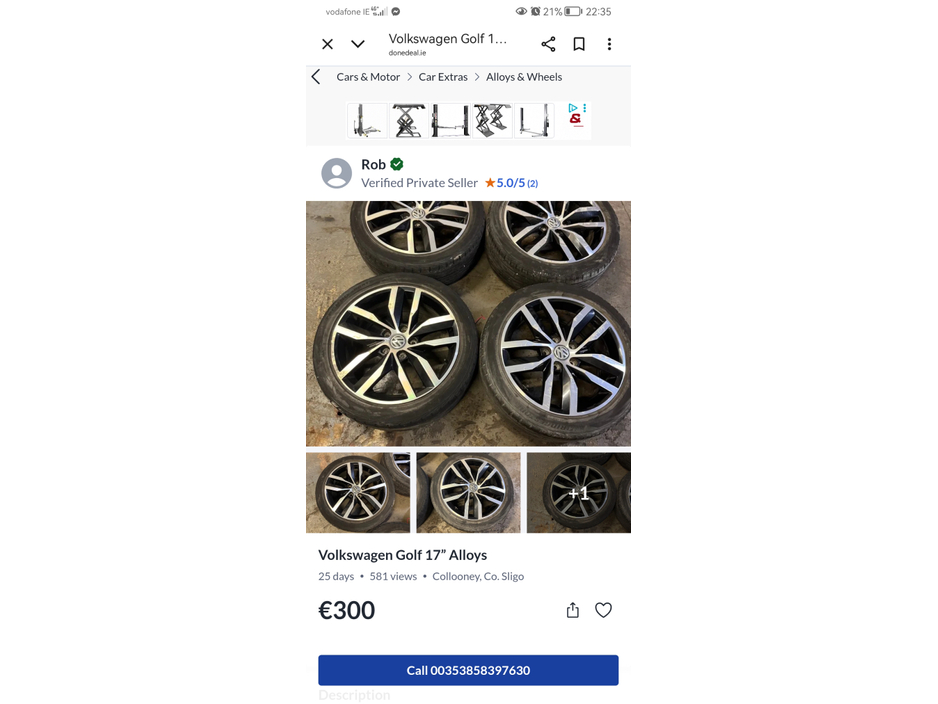Image resolution: width=938 pixels, height=704 pixels.
Task: Go to the Car Extras category
Action: tap(443, 77)
